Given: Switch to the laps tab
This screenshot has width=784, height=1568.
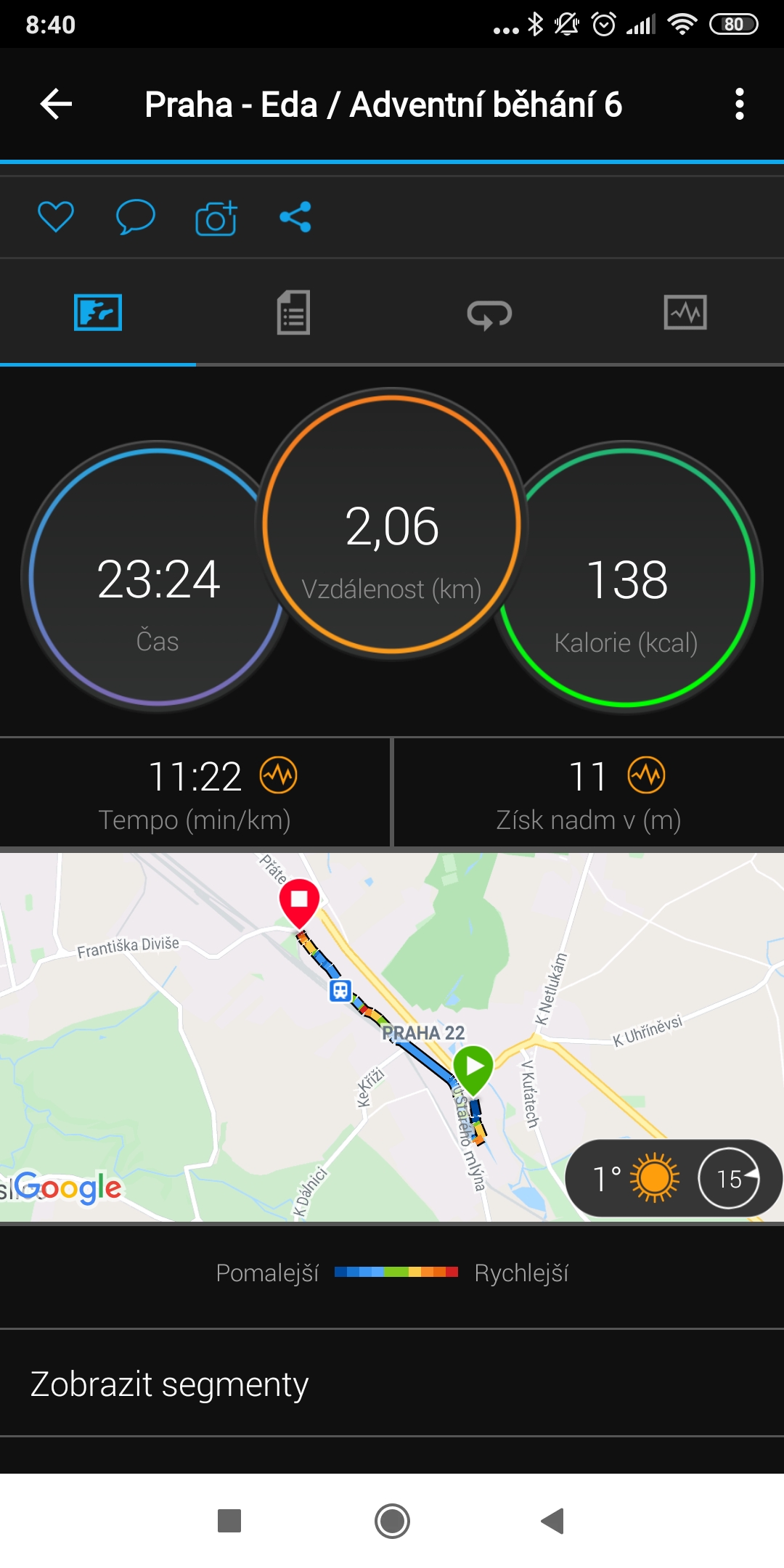Looking at the screenshot, I should [x=489, y=314].
